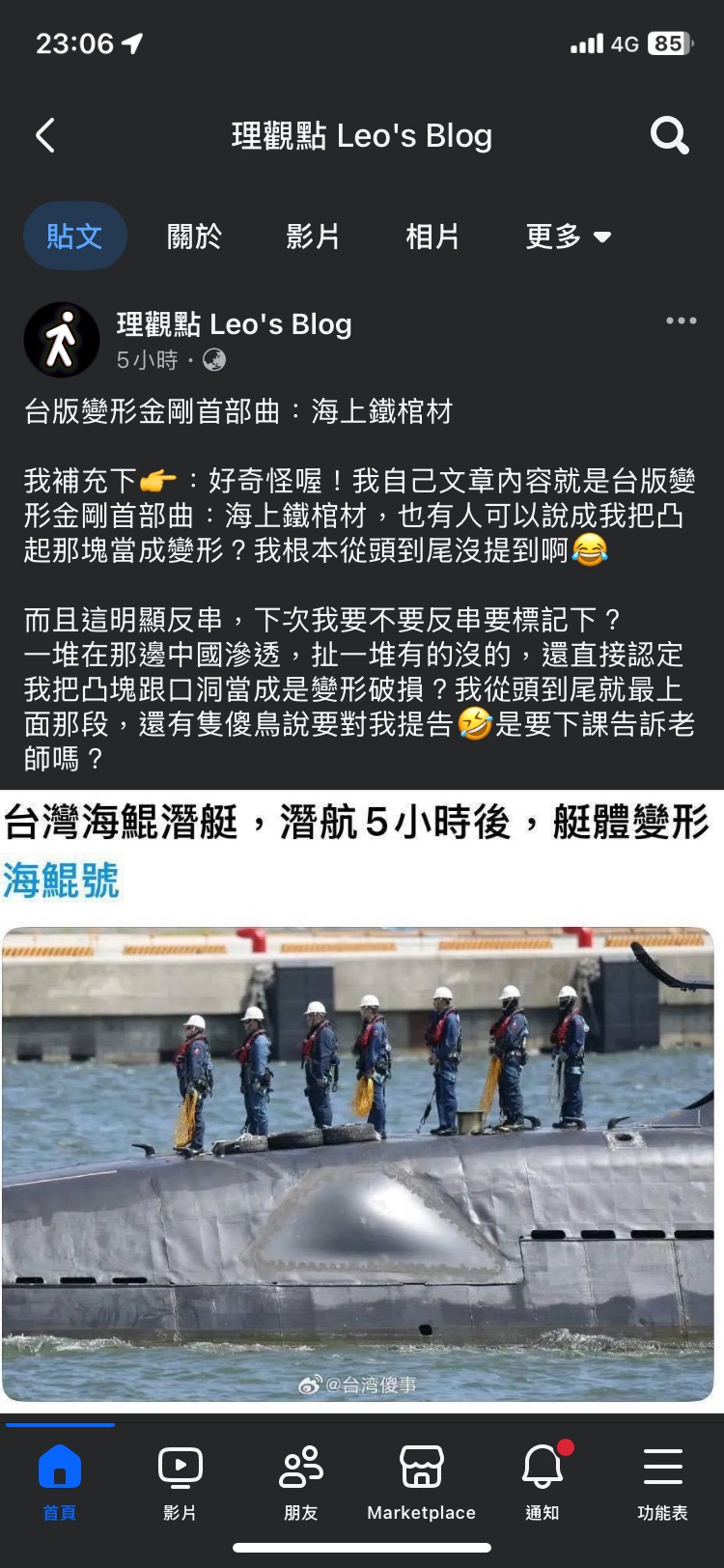View the submarine photo in the post
The image size is (724, 1568).
tap(358, 1163)
